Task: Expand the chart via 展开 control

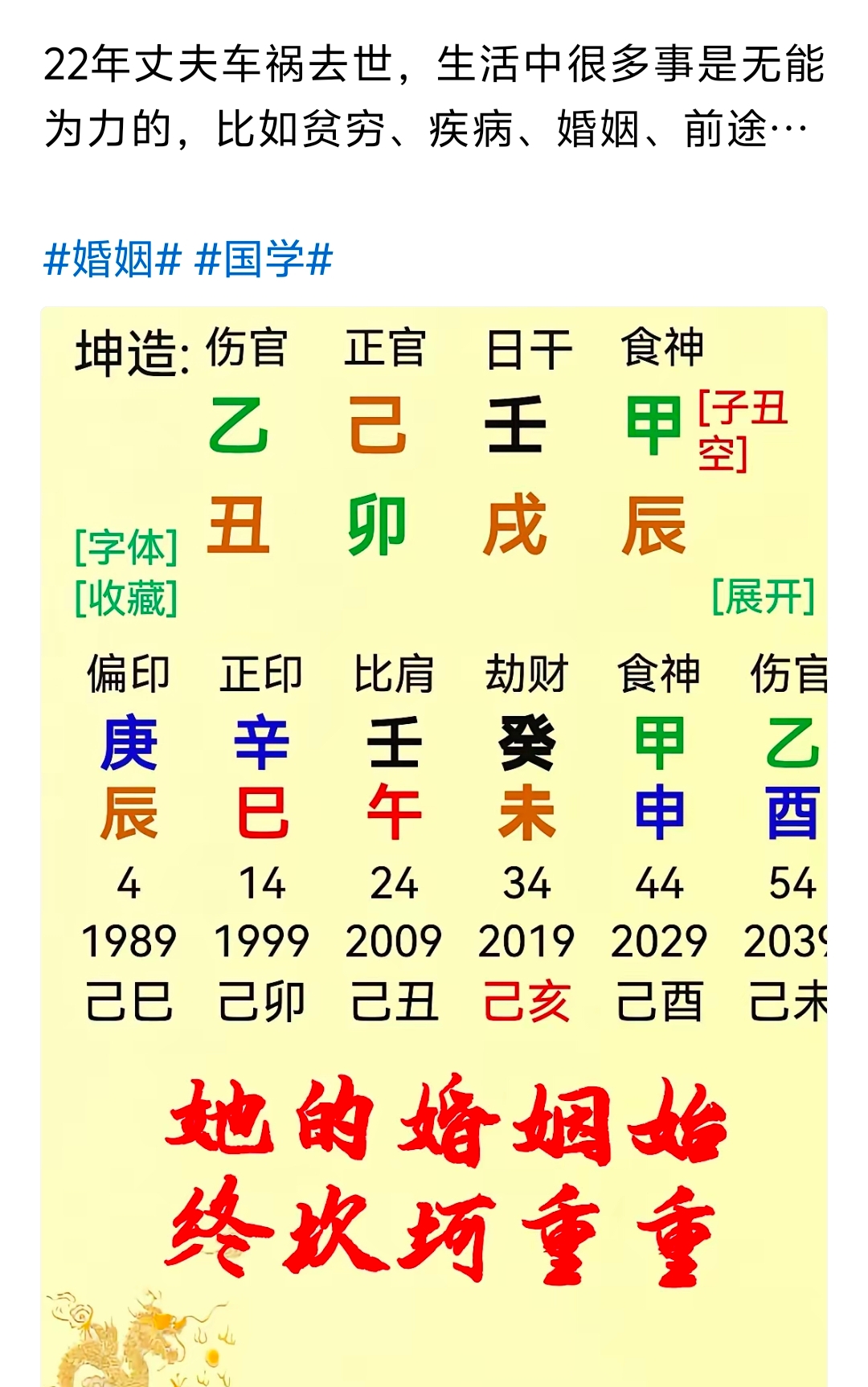Action: click(x=764, y=596)
